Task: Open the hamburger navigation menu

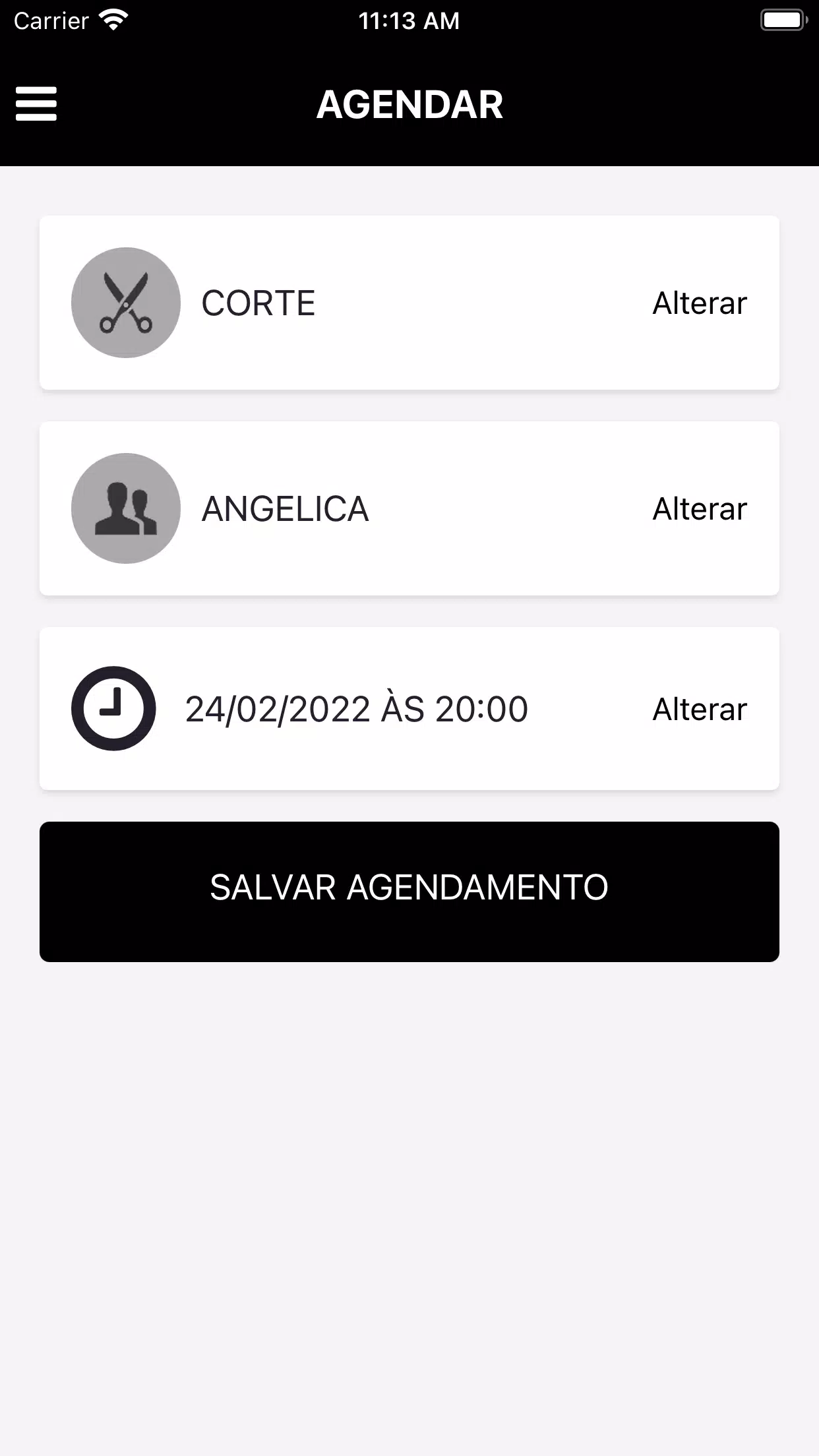Action: [x=36, y=104]
